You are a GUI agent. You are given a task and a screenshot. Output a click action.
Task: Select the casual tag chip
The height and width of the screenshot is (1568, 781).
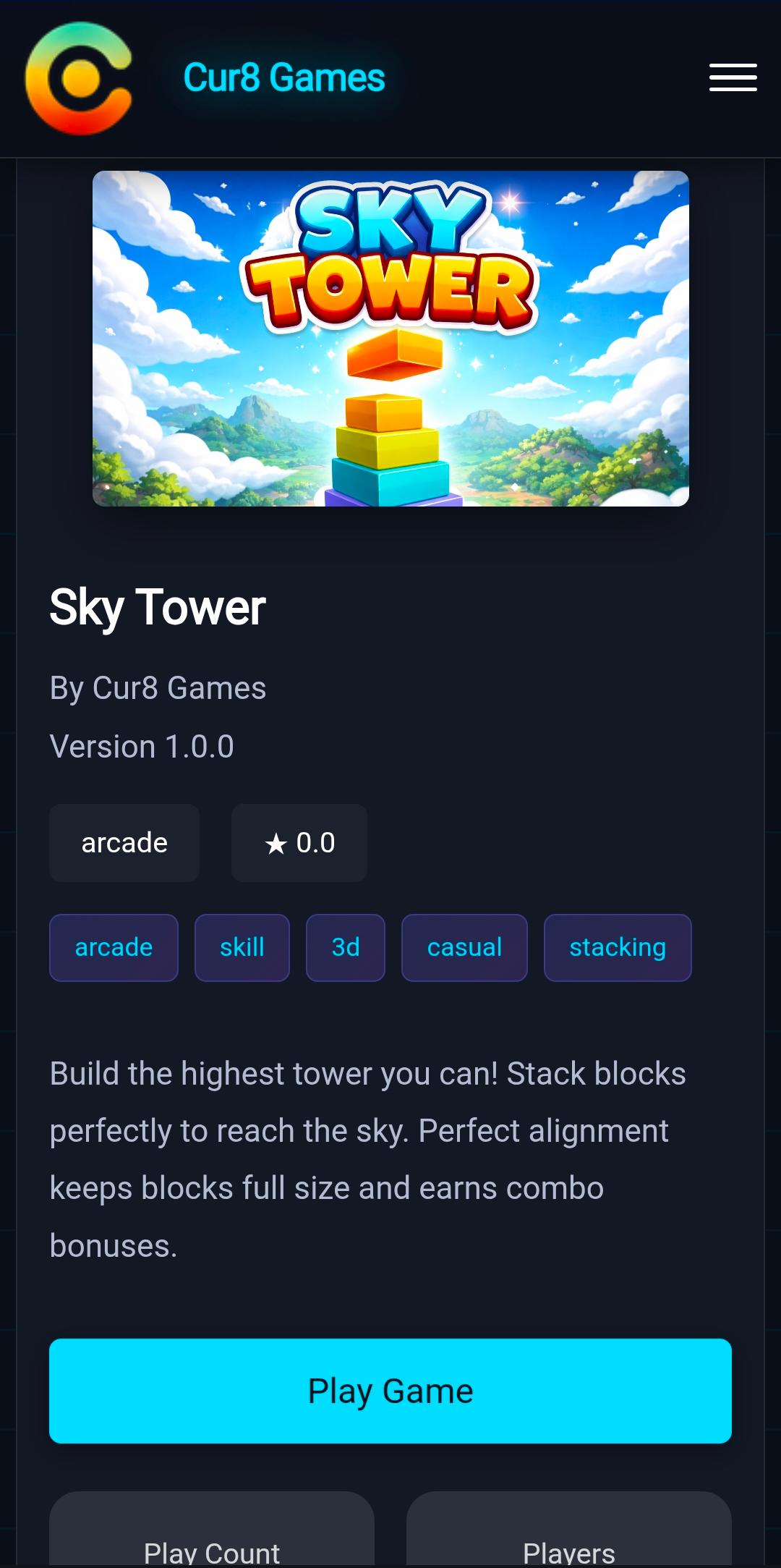click(x=464, y=947)
